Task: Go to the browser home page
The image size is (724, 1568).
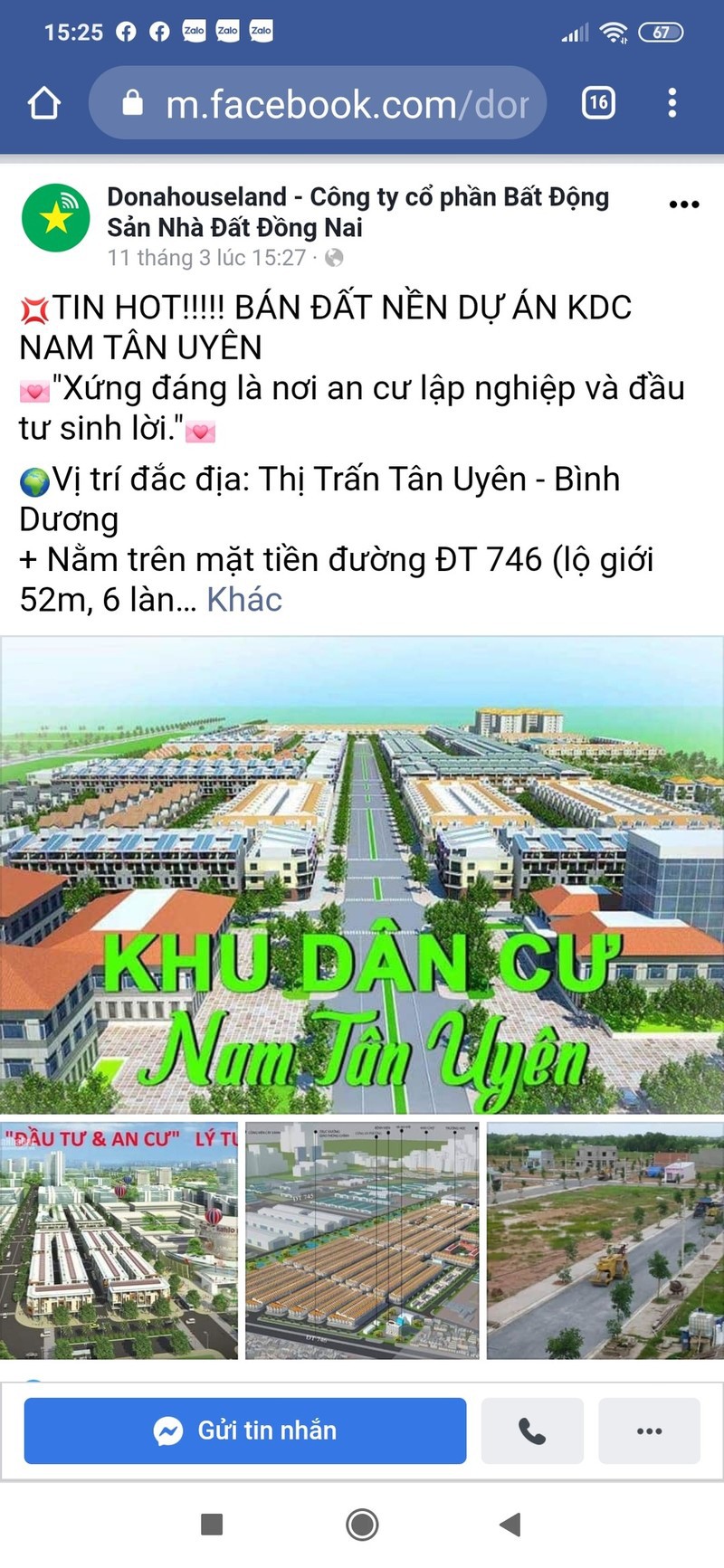Action: click(44, 103)
